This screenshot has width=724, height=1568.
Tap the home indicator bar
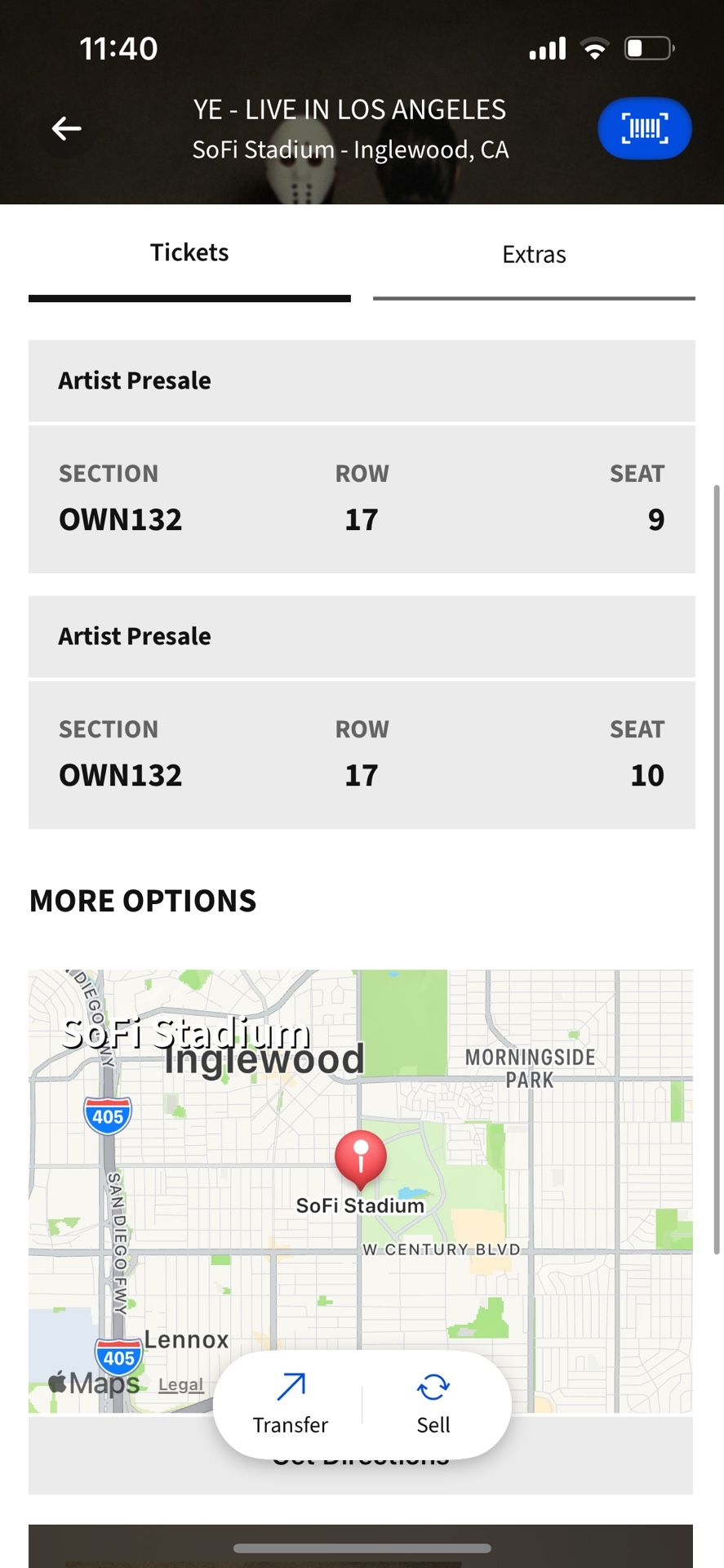coord(362,1543)
